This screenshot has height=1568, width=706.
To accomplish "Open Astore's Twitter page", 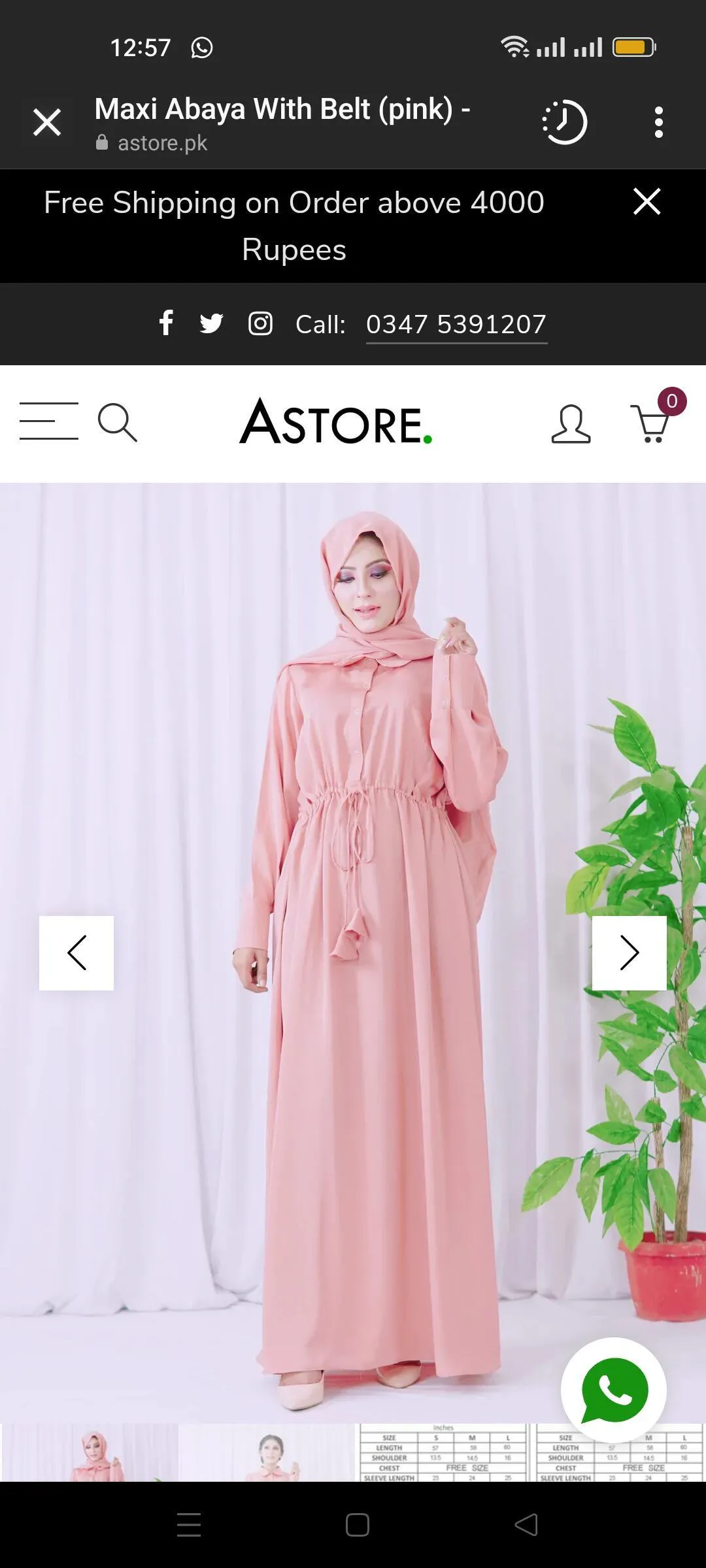I will [211, 323].
